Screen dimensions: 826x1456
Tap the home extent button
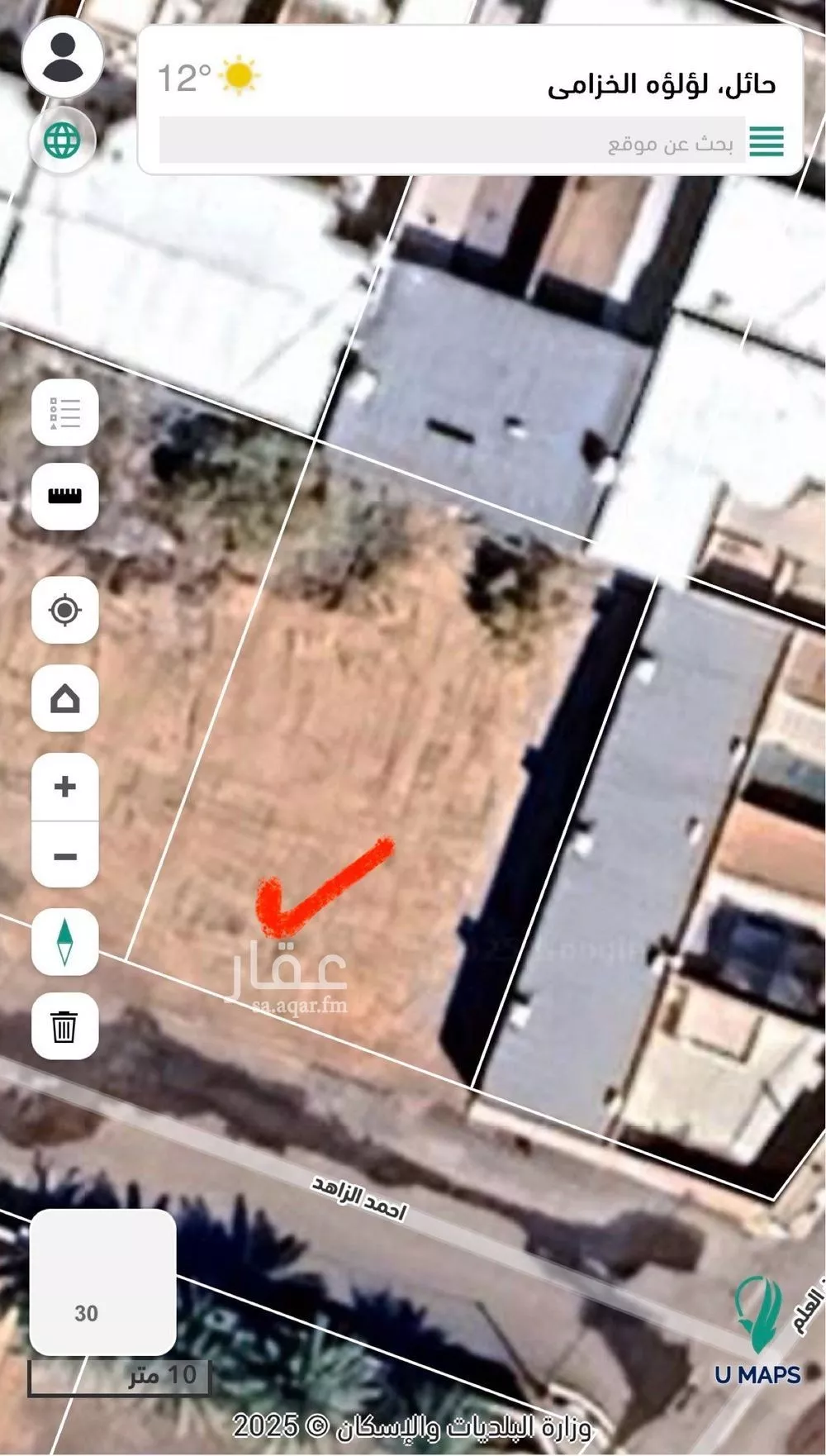(x=65, y=699)
